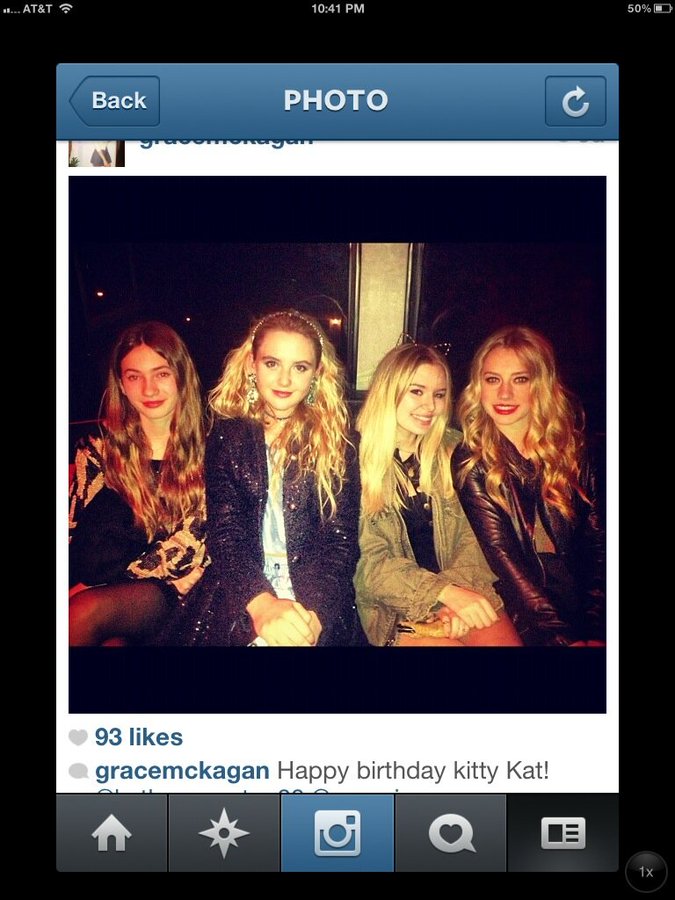Toggle the 1x zoom scale button
Viewport: 675px width, 900px height.
(x=646, y=872)
